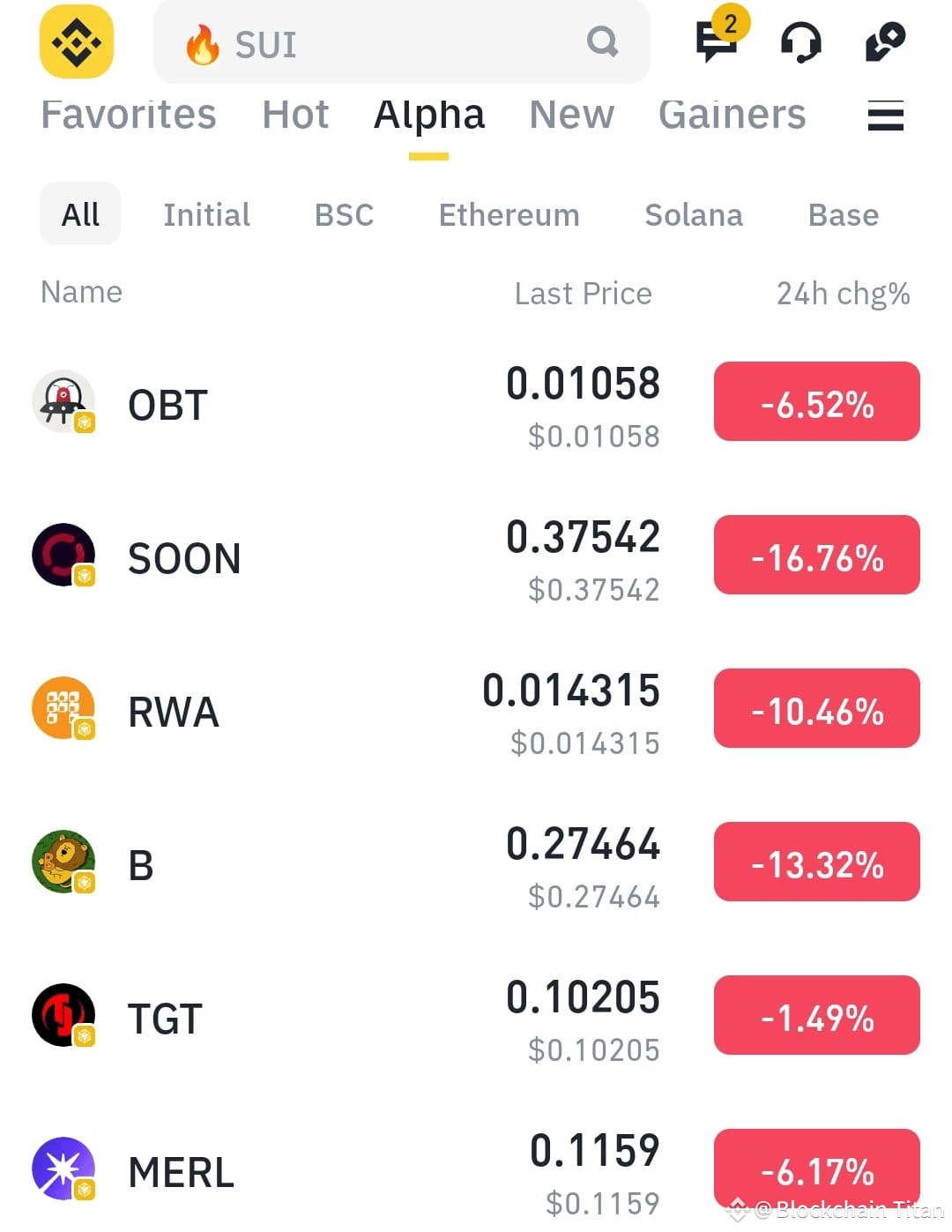Switch to the Alpha tab
Screen dimensions: 952x1232
(x=428, y=115)
